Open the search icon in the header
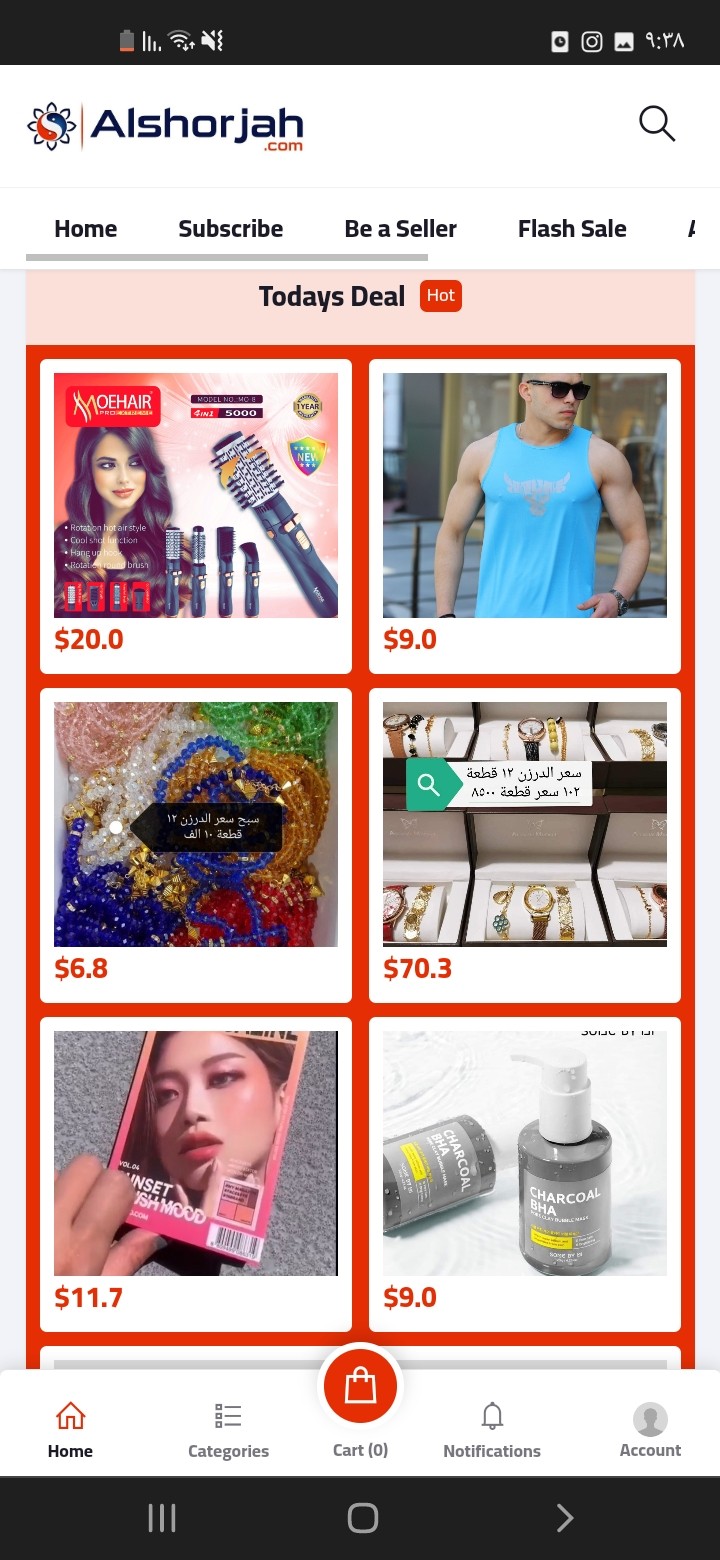Viewport: 720px width, 1560px height. [657, 124]
